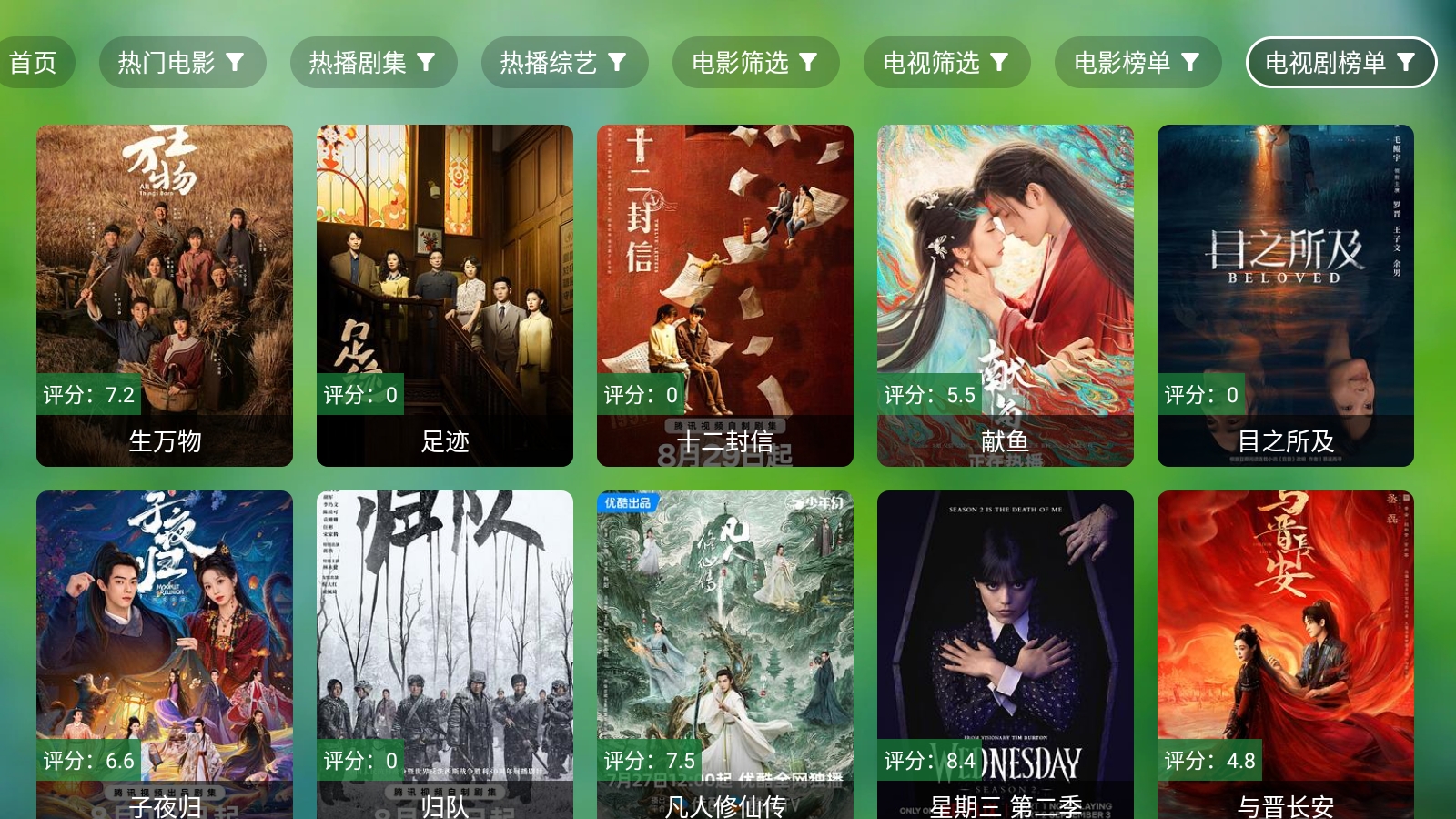The image size is (1456, 819).
Task: Open the drama 十二封信
Action: tap(725, 295)
